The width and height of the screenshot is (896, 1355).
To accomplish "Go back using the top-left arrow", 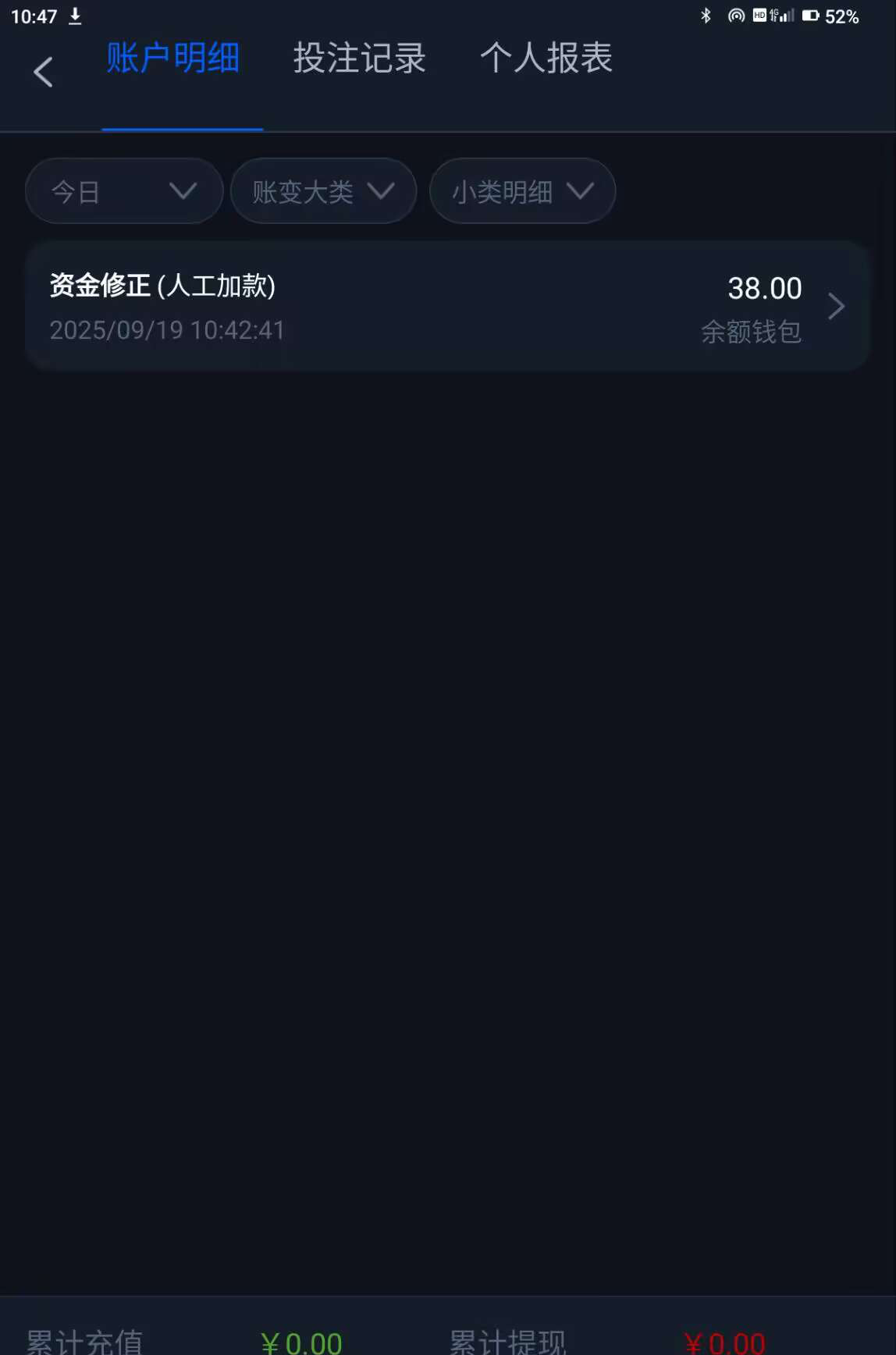I will 44,73.
